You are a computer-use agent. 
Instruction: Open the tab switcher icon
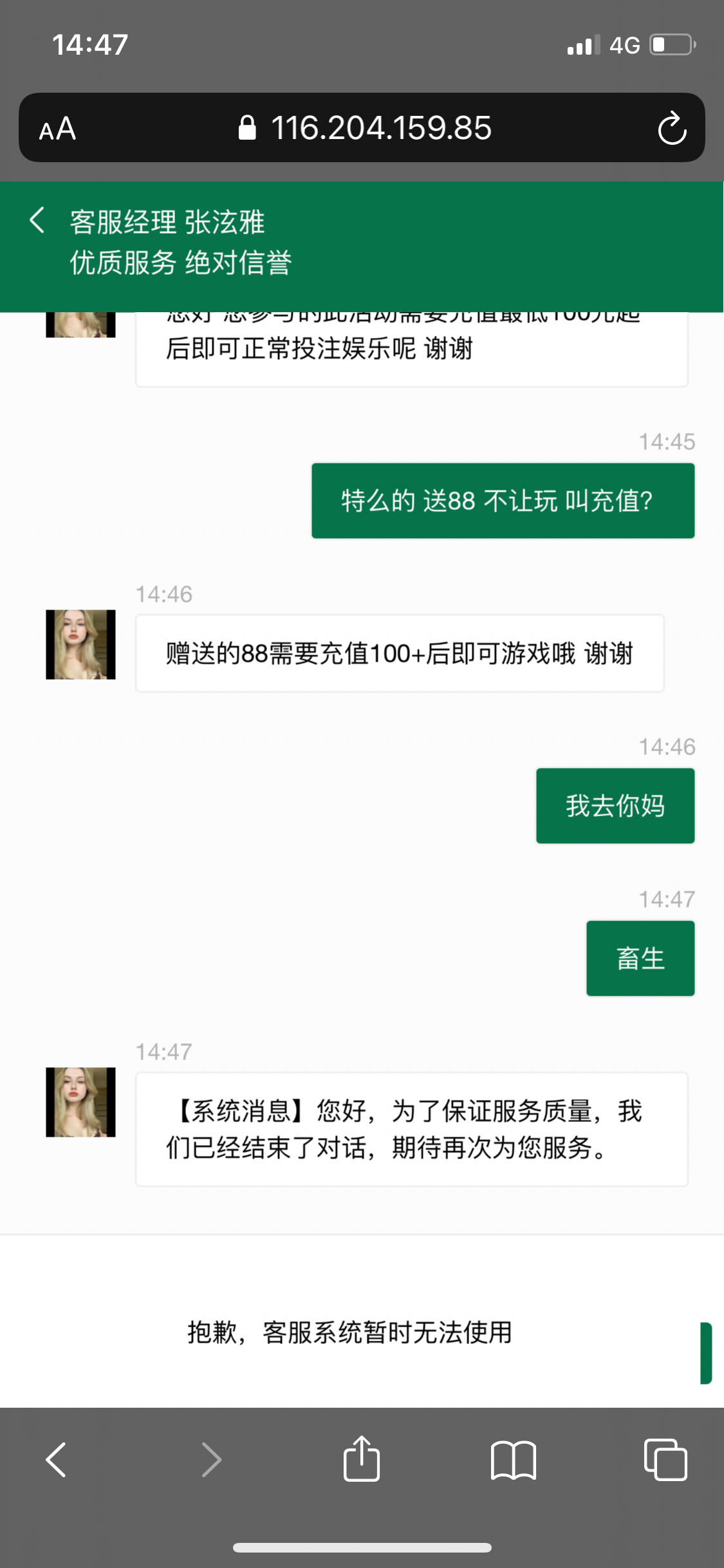(x=666, y=1460)
